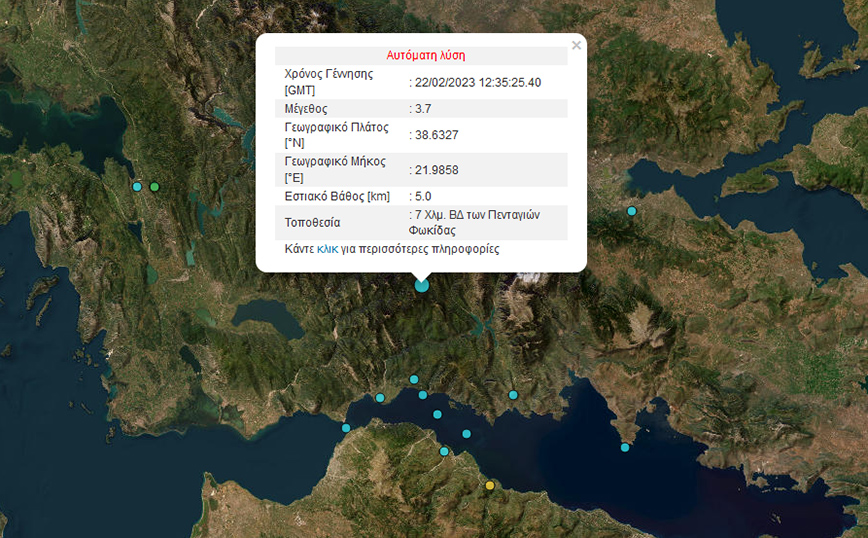868x538 pixels.
Task: Tap the large marker beneath the popup
Action: click(x=422, y=286)
